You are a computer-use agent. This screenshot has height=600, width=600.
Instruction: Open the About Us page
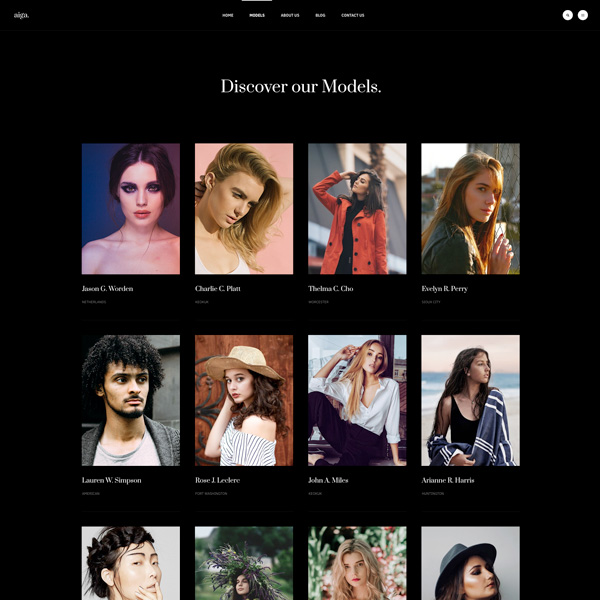pyautogui.click(x=290, y=15)
